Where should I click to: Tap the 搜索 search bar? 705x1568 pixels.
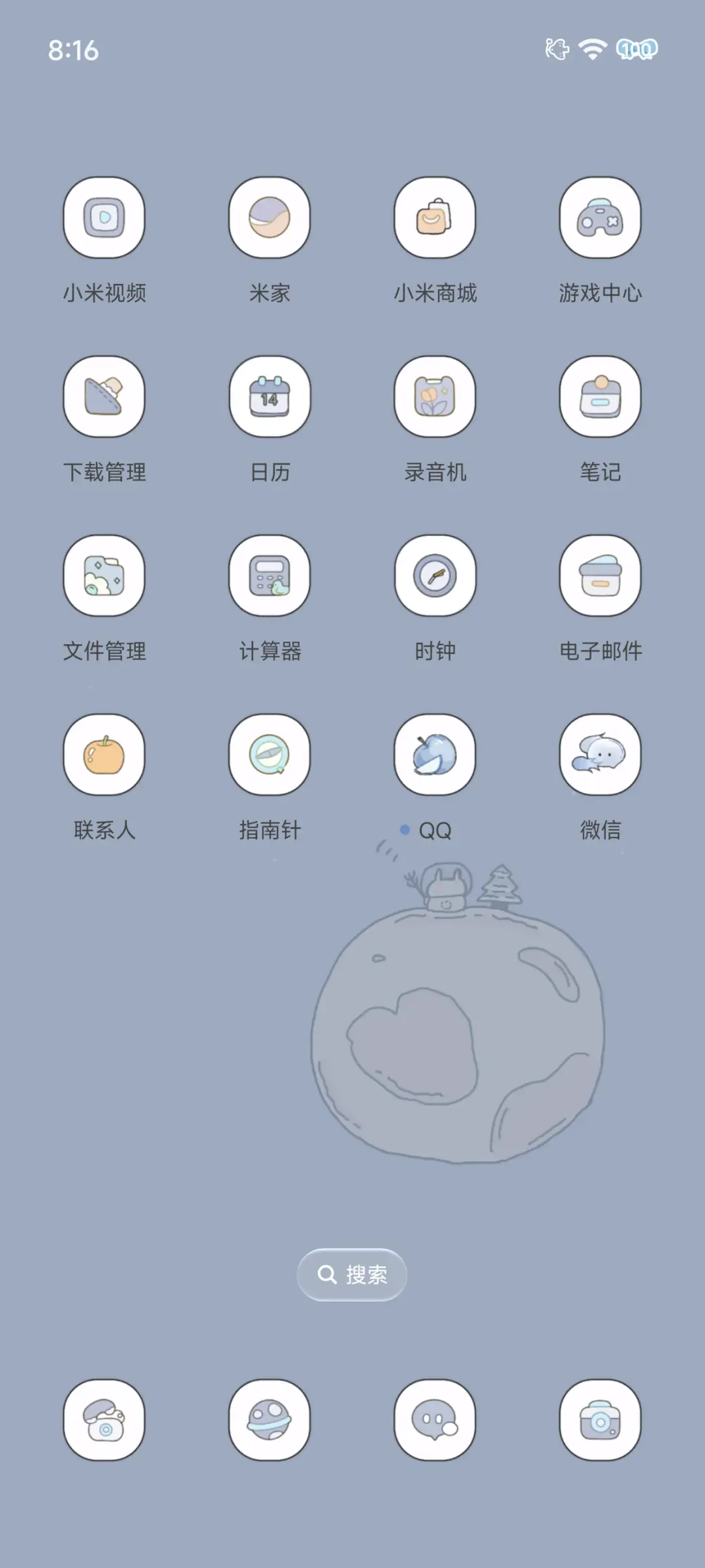[x=352, y=1274]
